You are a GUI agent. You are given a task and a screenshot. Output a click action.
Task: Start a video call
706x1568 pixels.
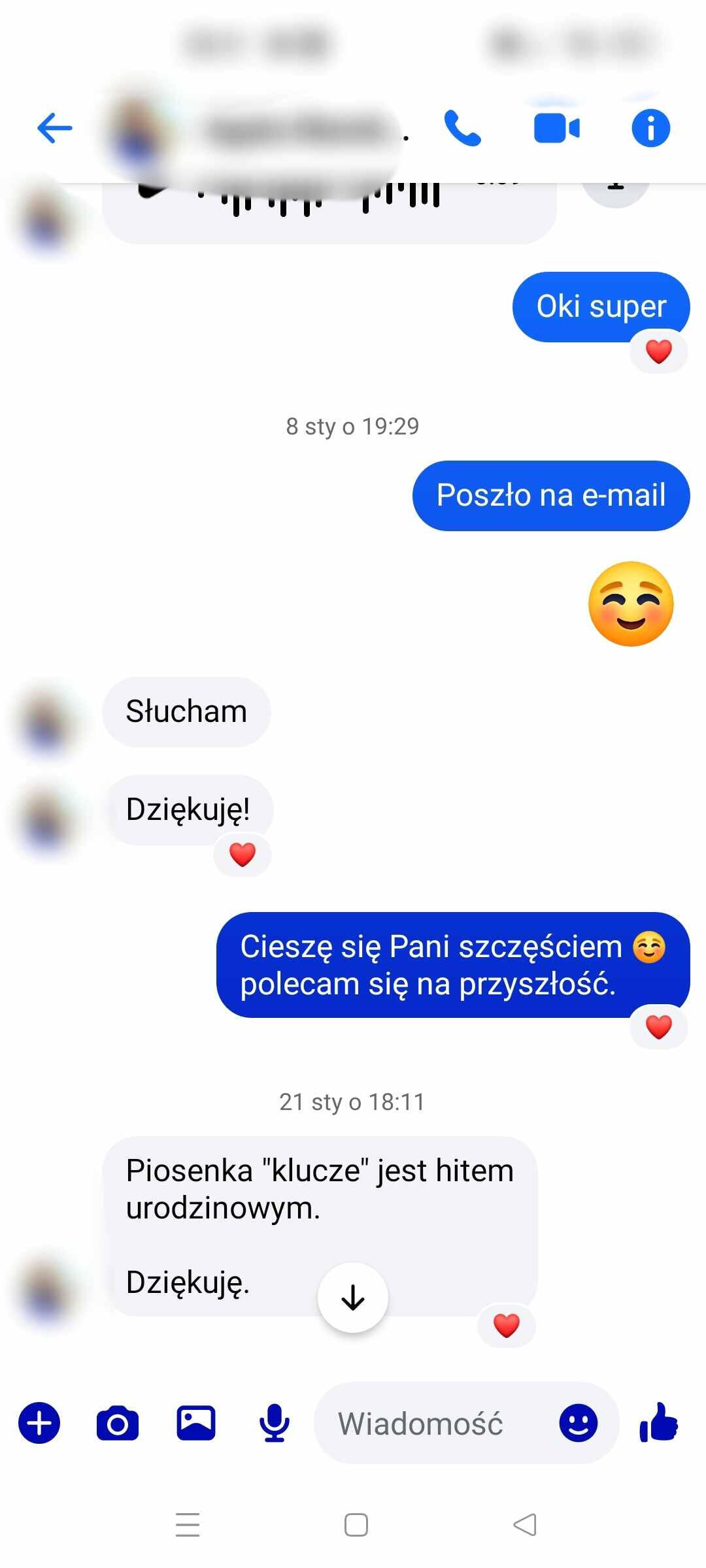click(556, 127)
